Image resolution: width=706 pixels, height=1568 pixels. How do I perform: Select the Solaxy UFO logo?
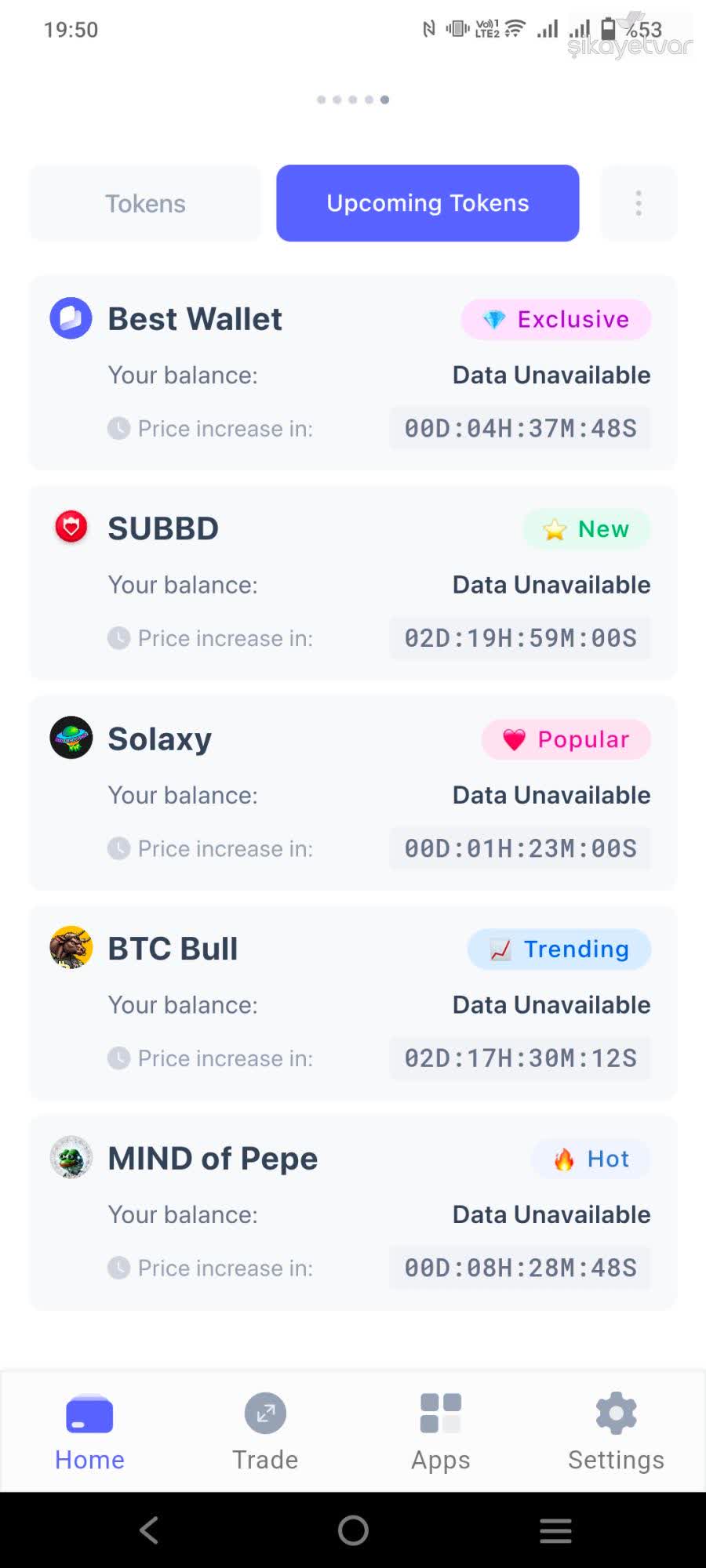coord(71,738)
